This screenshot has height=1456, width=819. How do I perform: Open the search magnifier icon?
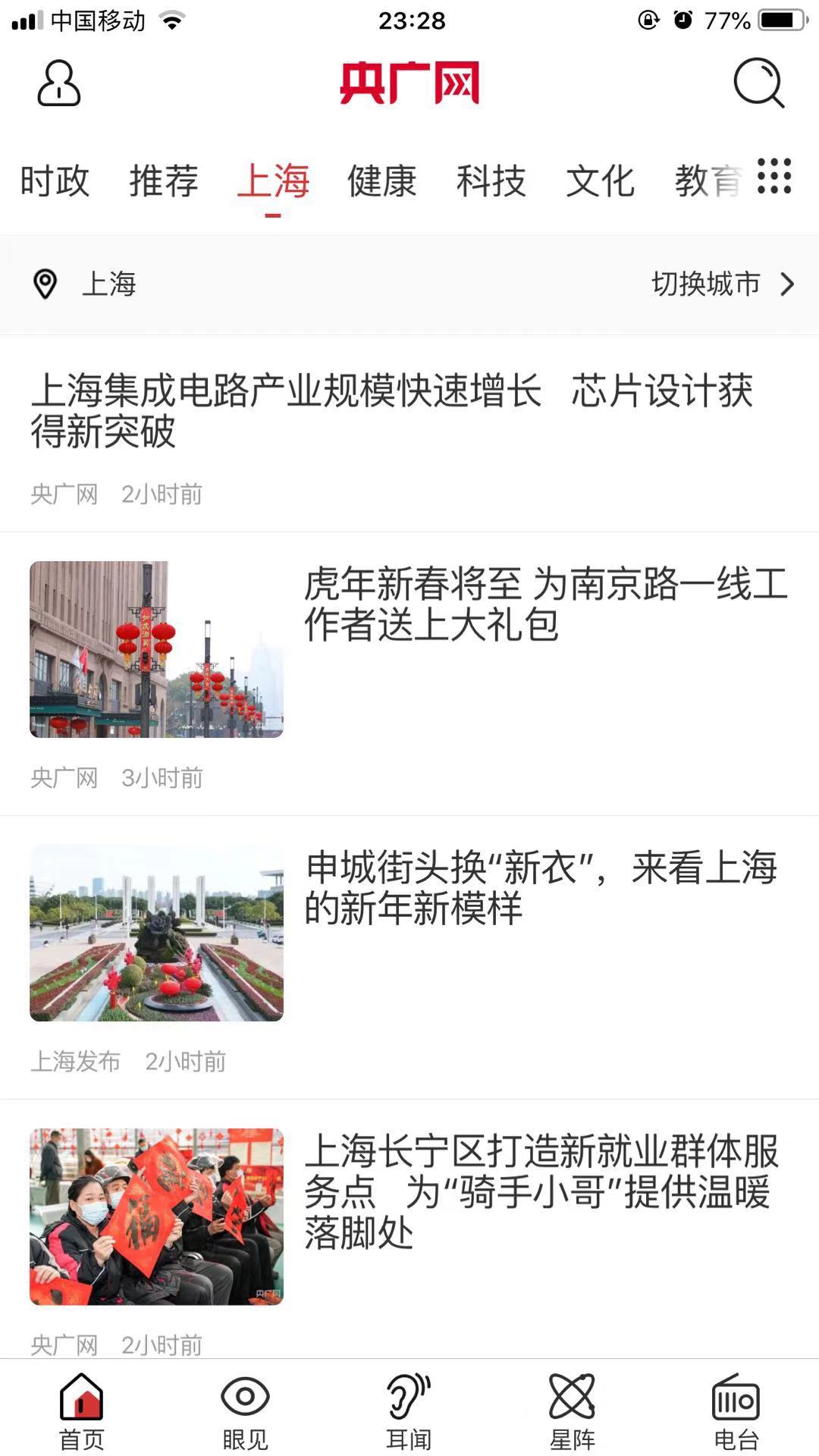coord(758,83)
